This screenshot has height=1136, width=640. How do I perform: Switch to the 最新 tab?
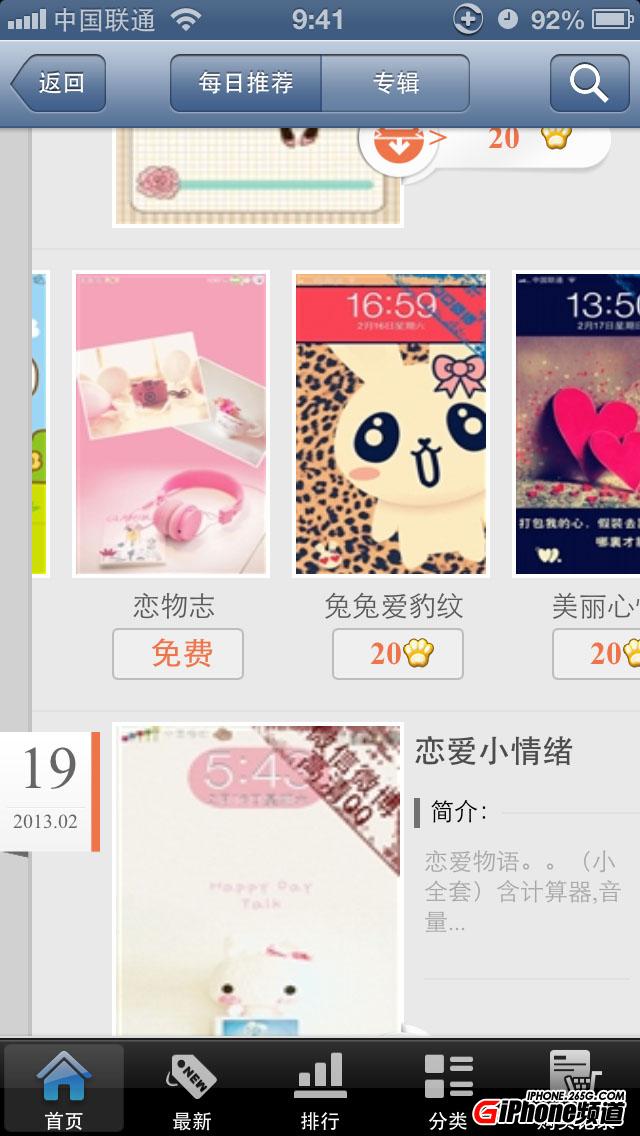pos(192,1090)
